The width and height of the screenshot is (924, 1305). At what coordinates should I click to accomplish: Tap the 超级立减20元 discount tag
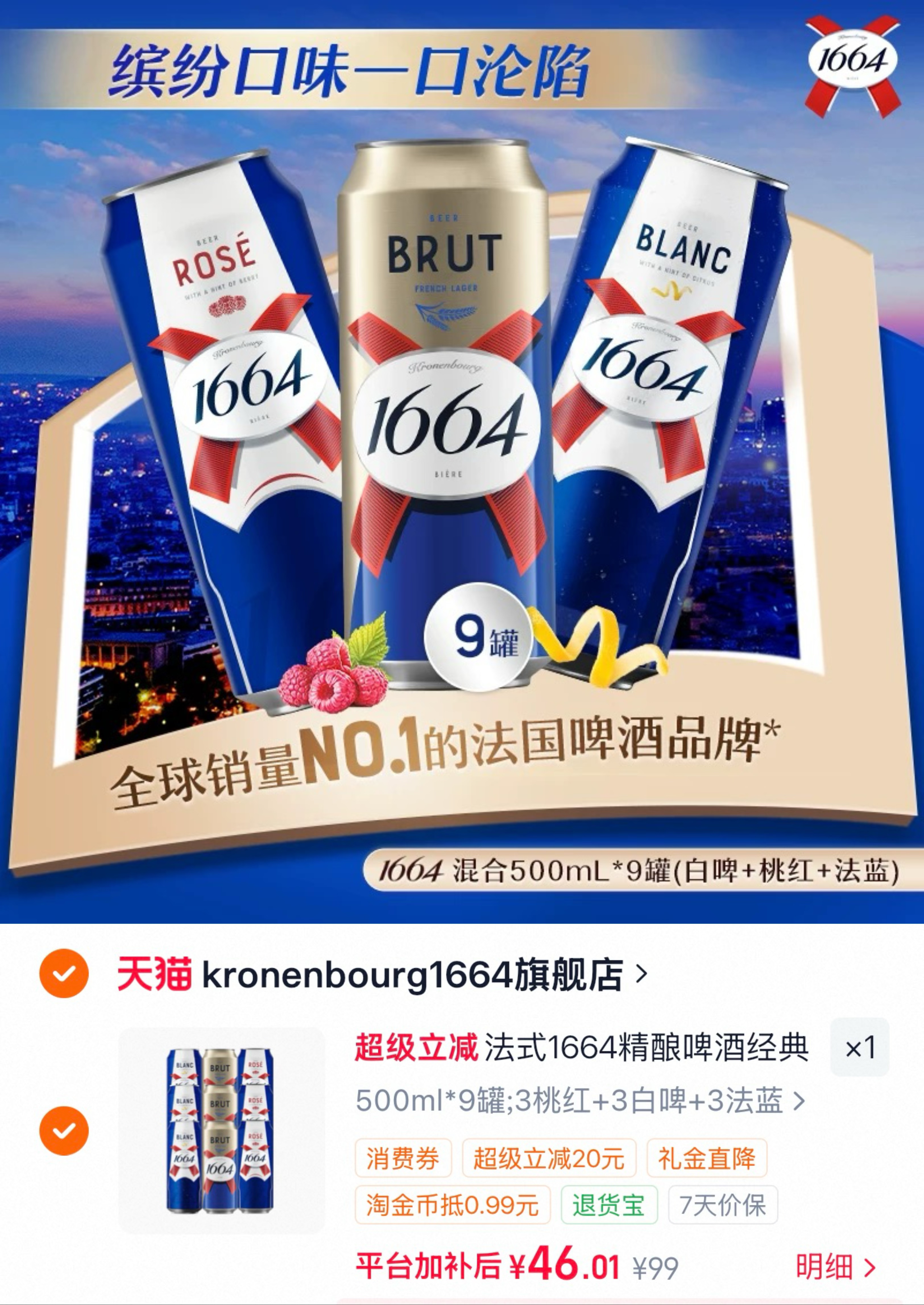[x=549, y=1158]
